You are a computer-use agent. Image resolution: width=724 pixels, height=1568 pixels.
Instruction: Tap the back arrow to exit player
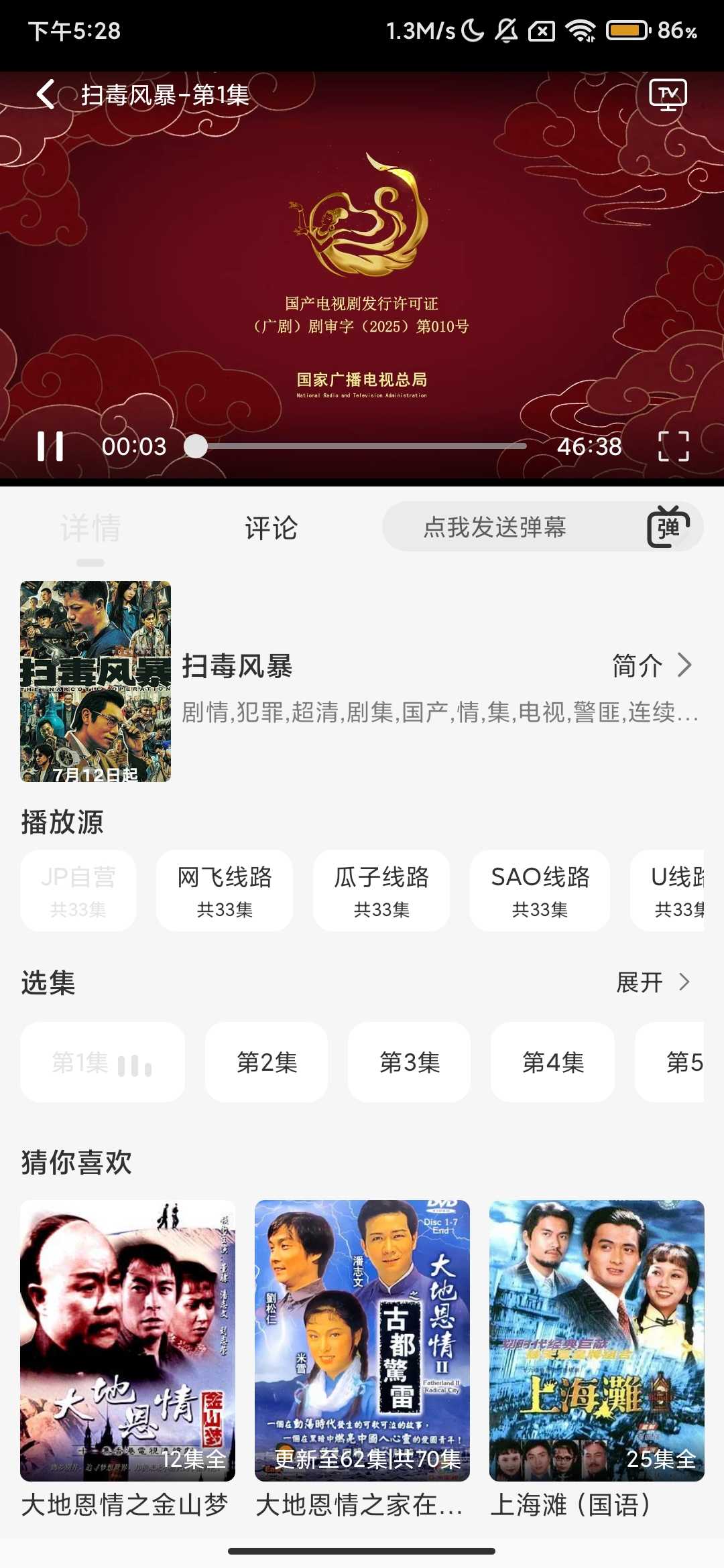tap(47, 95)
